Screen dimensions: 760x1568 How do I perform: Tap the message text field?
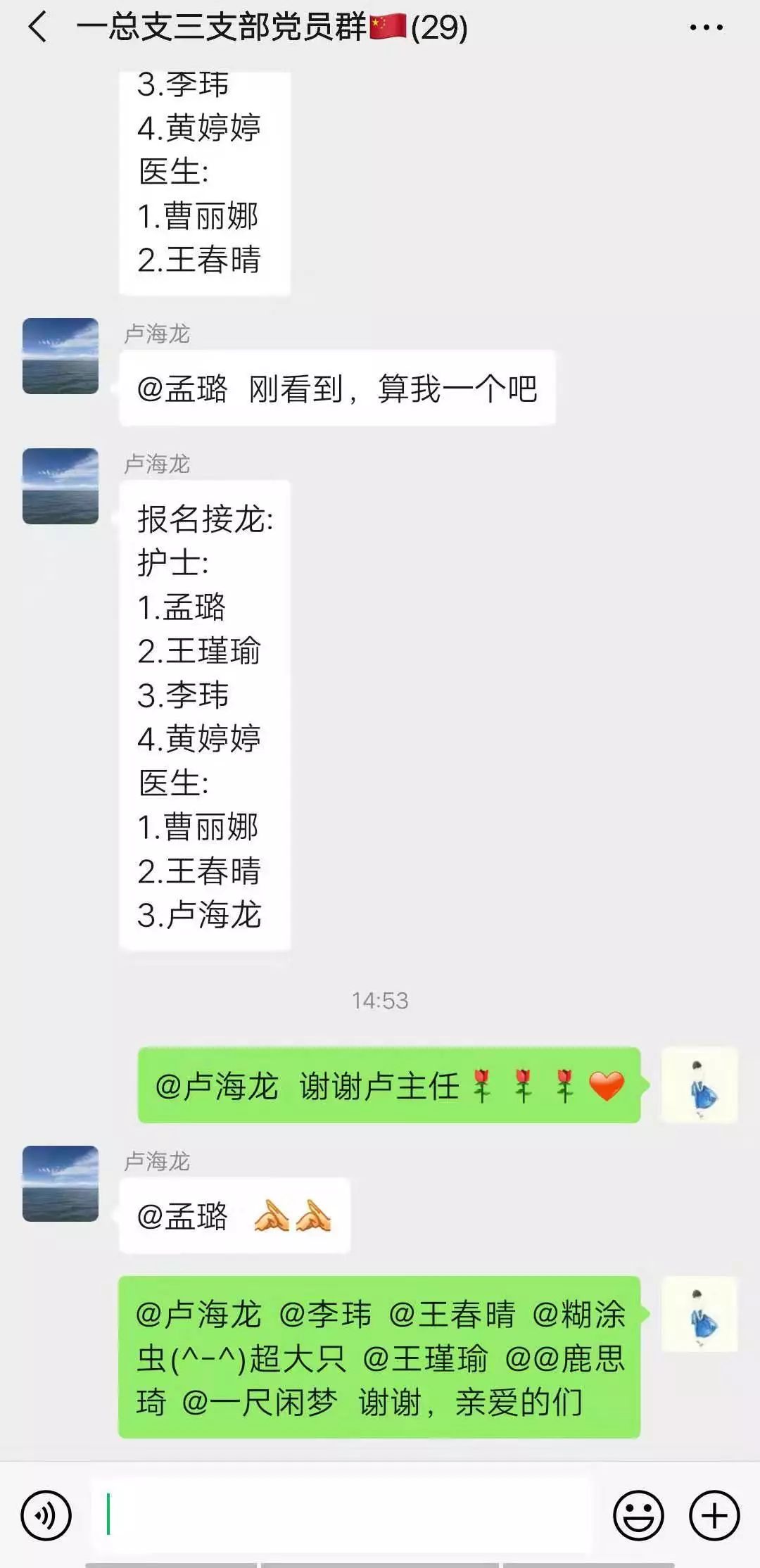341,1515
